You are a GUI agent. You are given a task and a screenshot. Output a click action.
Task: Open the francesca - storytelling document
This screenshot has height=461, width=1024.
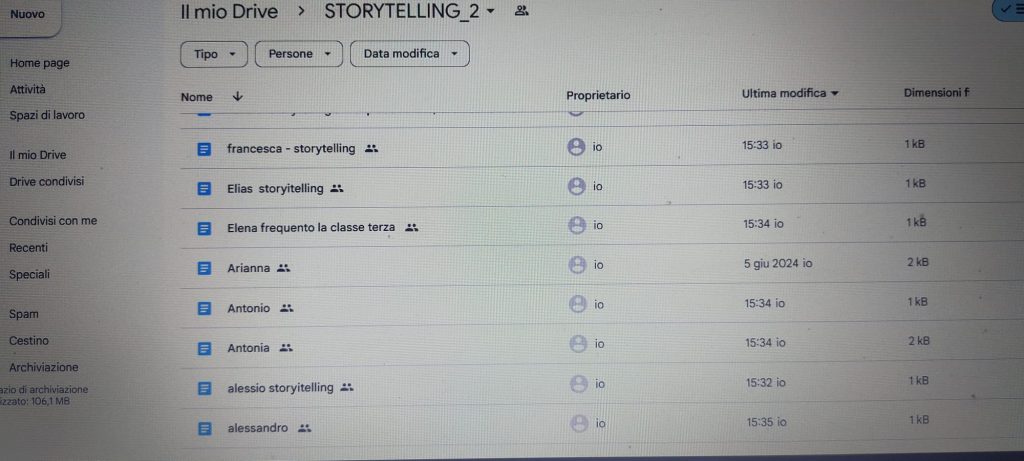(x=291, y=149)
